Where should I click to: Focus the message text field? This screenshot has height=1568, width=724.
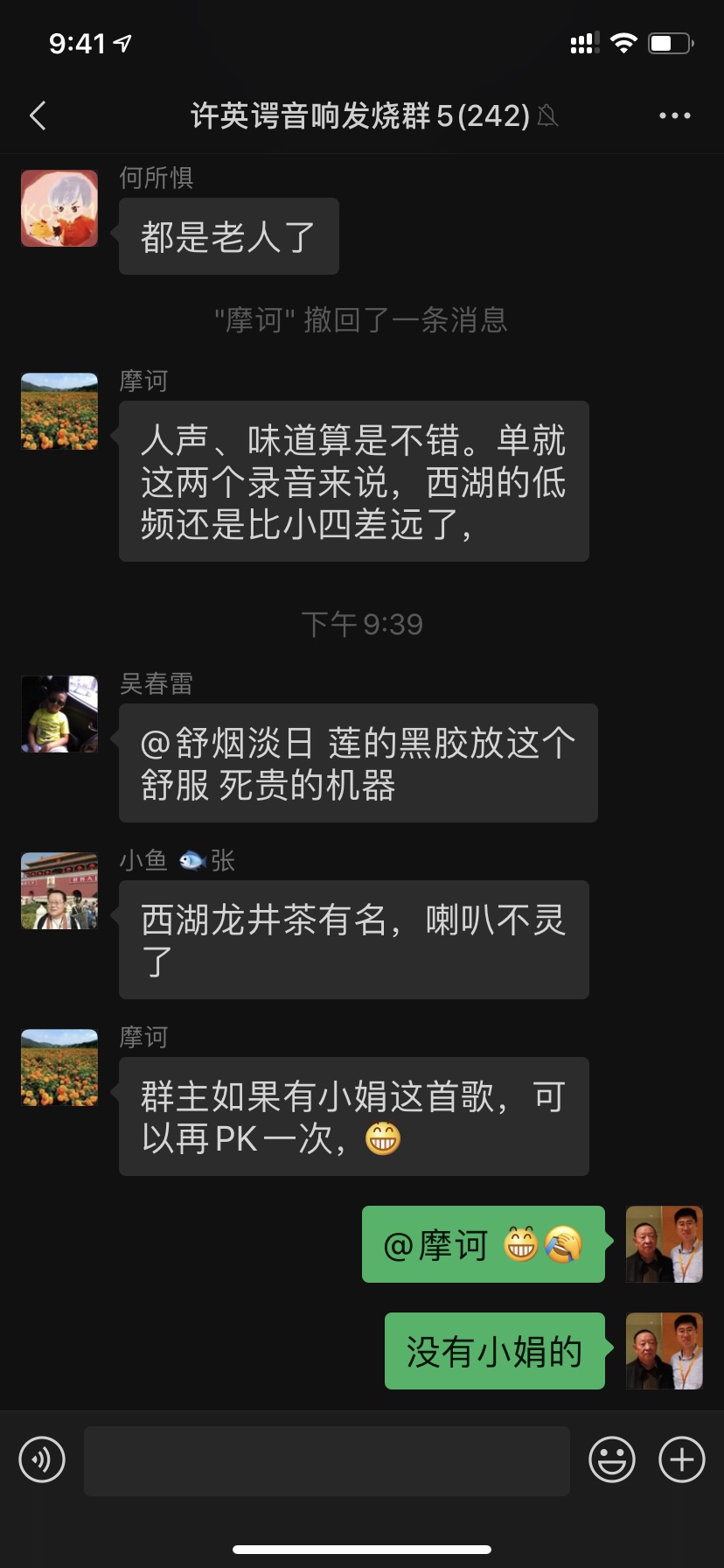click(326, 1460)
